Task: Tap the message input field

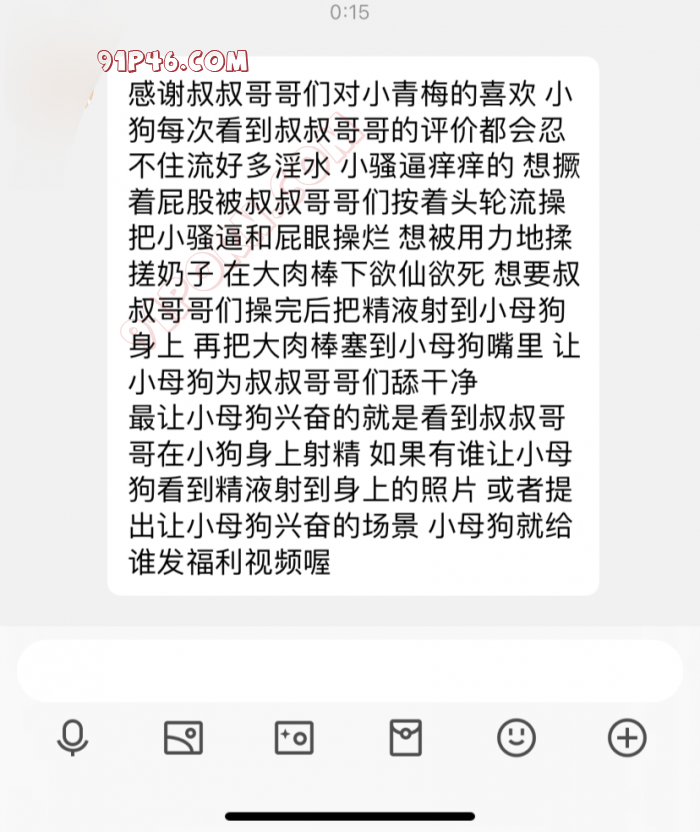Action: pyautogui.click(x=350, y=670)
